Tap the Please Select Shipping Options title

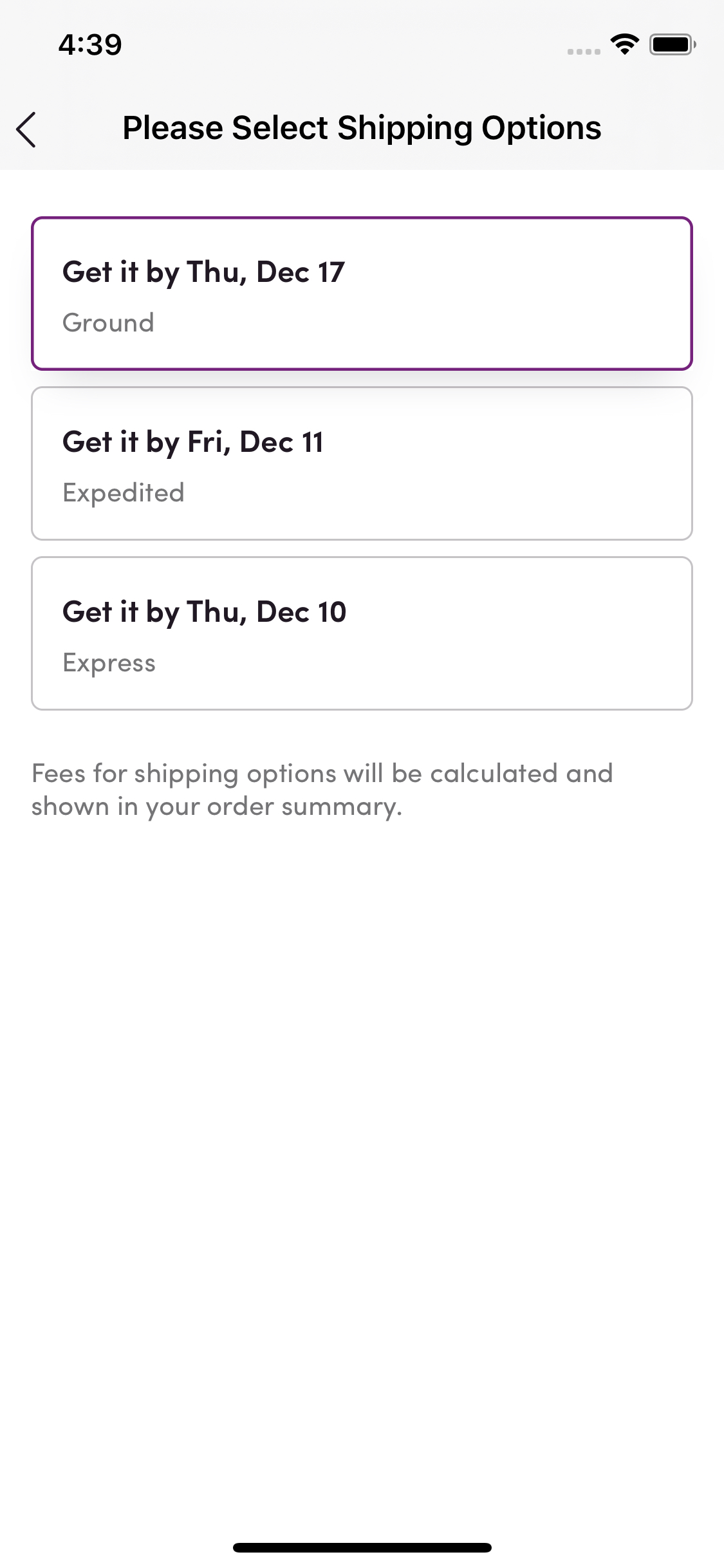pyautogui.click(x=362, y=127)
